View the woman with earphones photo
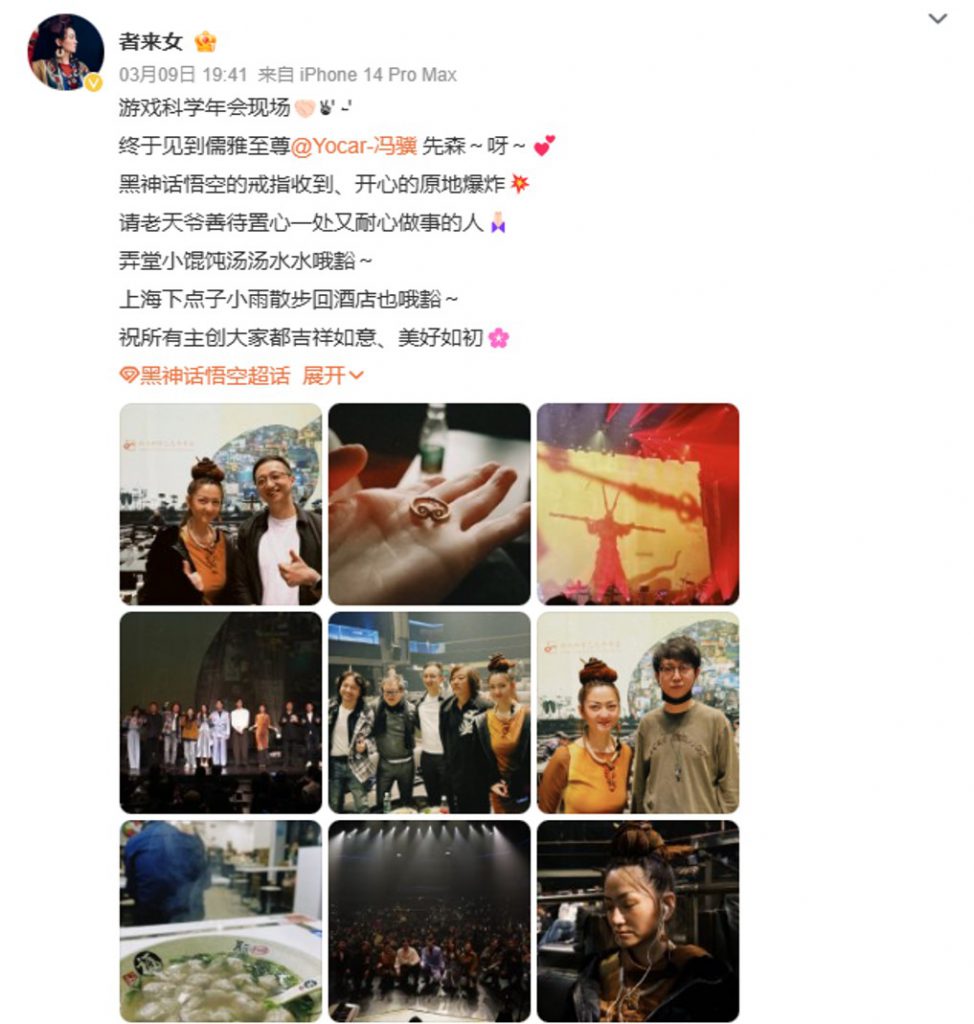This screenshot has width=974, height=1024. pos(638,921)
